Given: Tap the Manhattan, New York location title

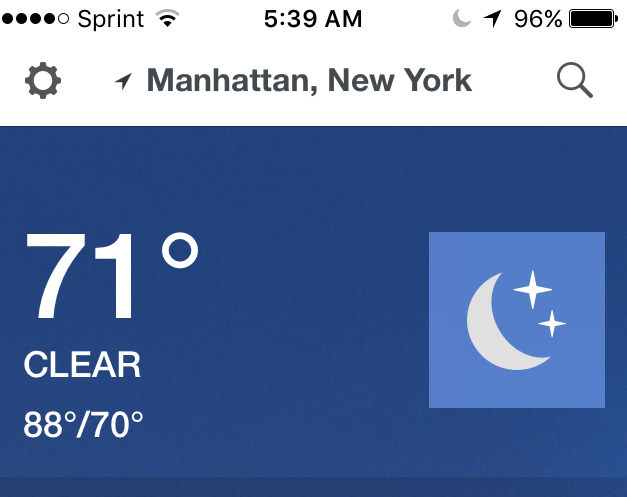Looking at the screenshot, I should 308,81.
